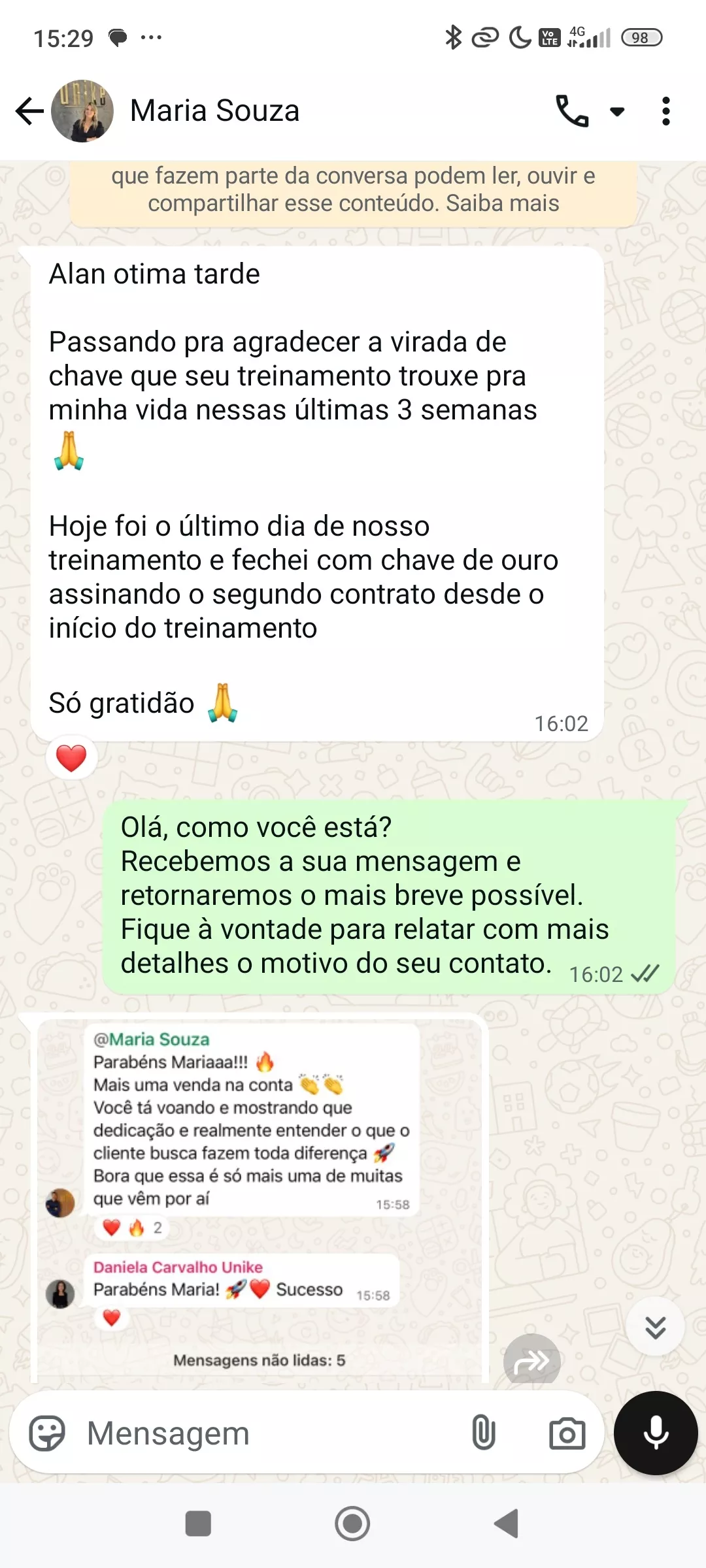The height and width of the screenshot is (1568, 706).
Task: Open the camera to send a photo
Action: [x=567, y=1433]
